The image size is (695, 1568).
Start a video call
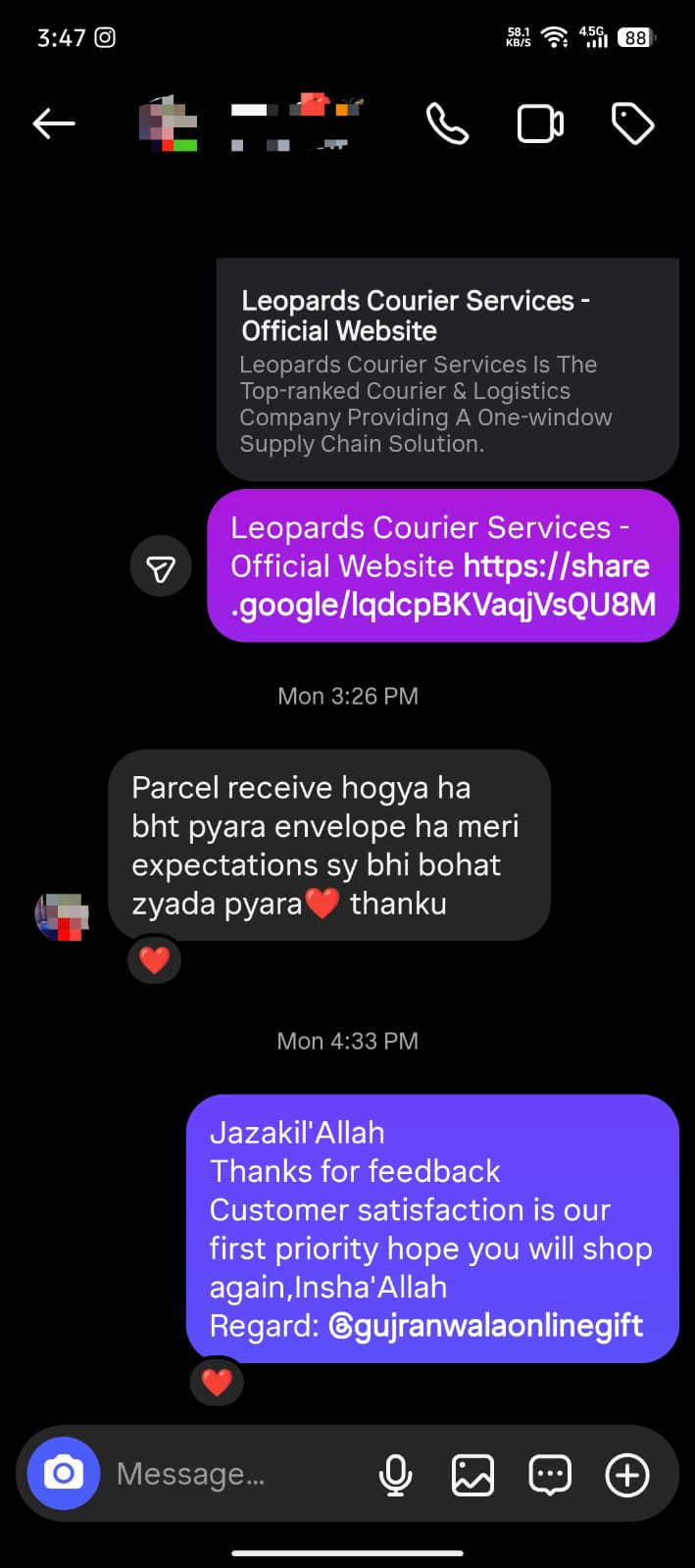click(x=540, y=124)
